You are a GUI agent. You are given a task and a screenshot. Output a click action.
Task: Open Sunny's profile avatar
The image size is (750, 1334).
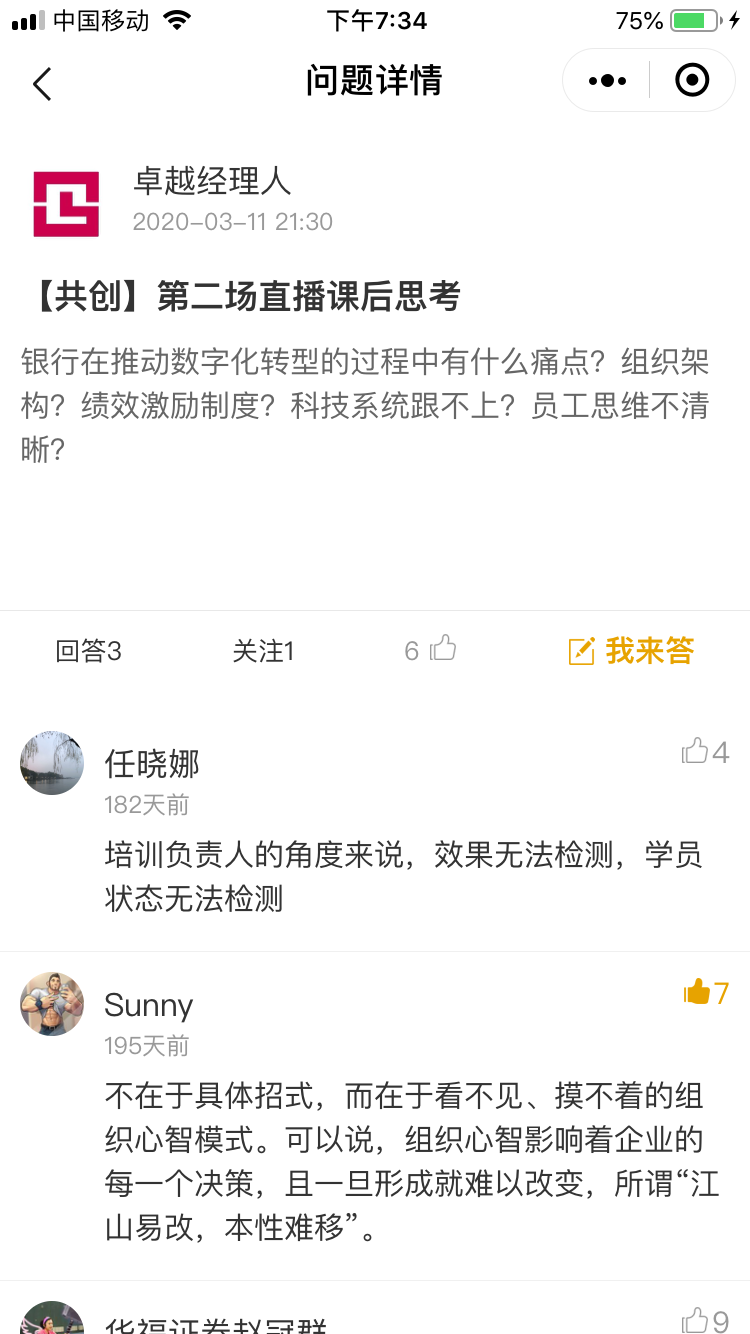coord(52,1003)
